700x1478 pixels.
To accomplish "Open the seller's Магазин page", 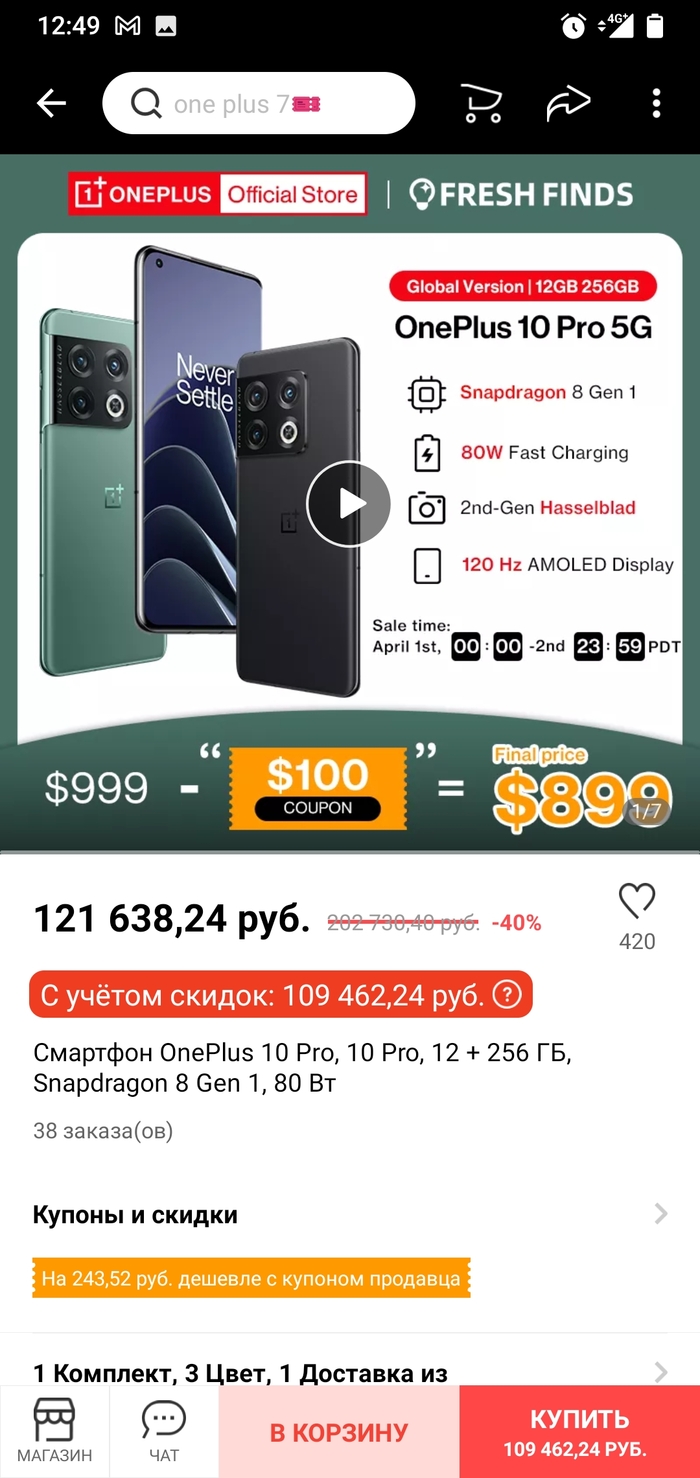I will [x=54, y=1431].
